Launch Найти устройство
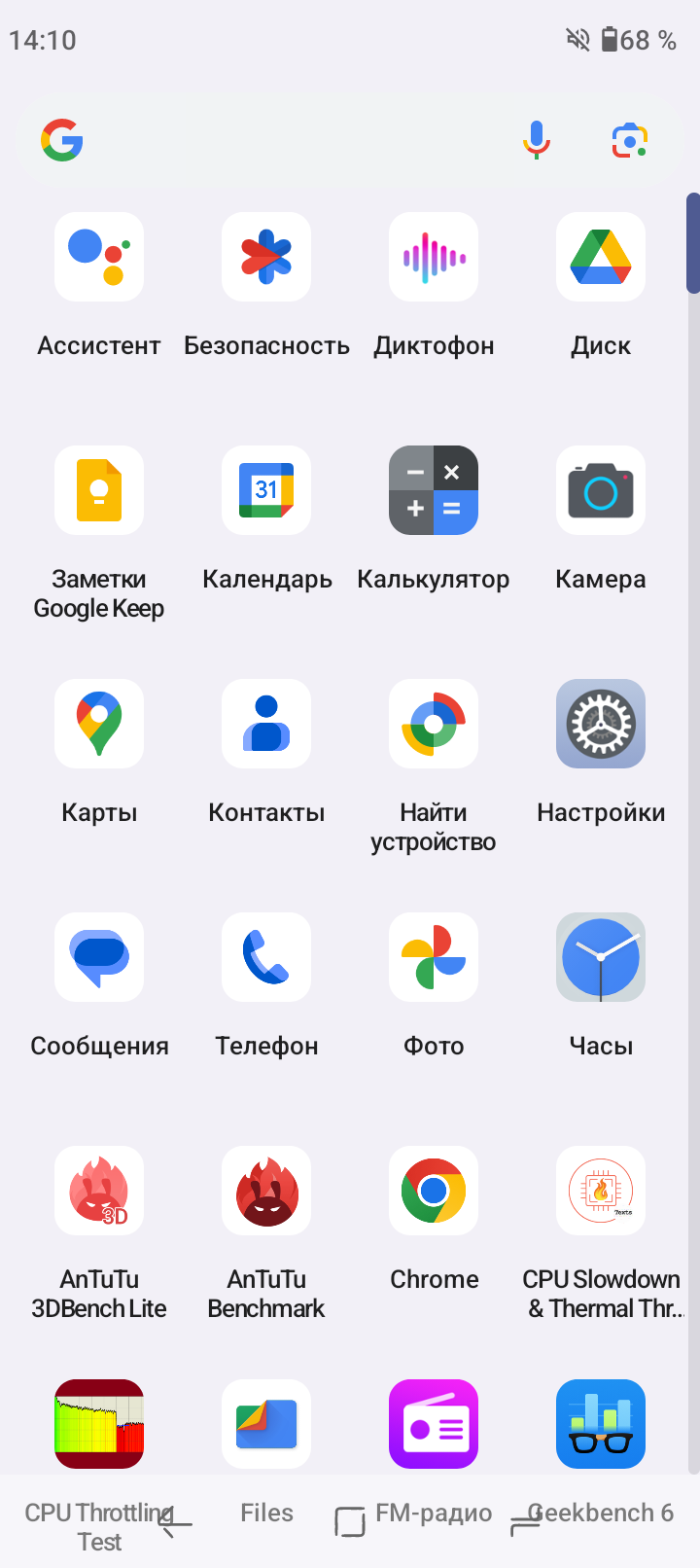 [434, 724]
